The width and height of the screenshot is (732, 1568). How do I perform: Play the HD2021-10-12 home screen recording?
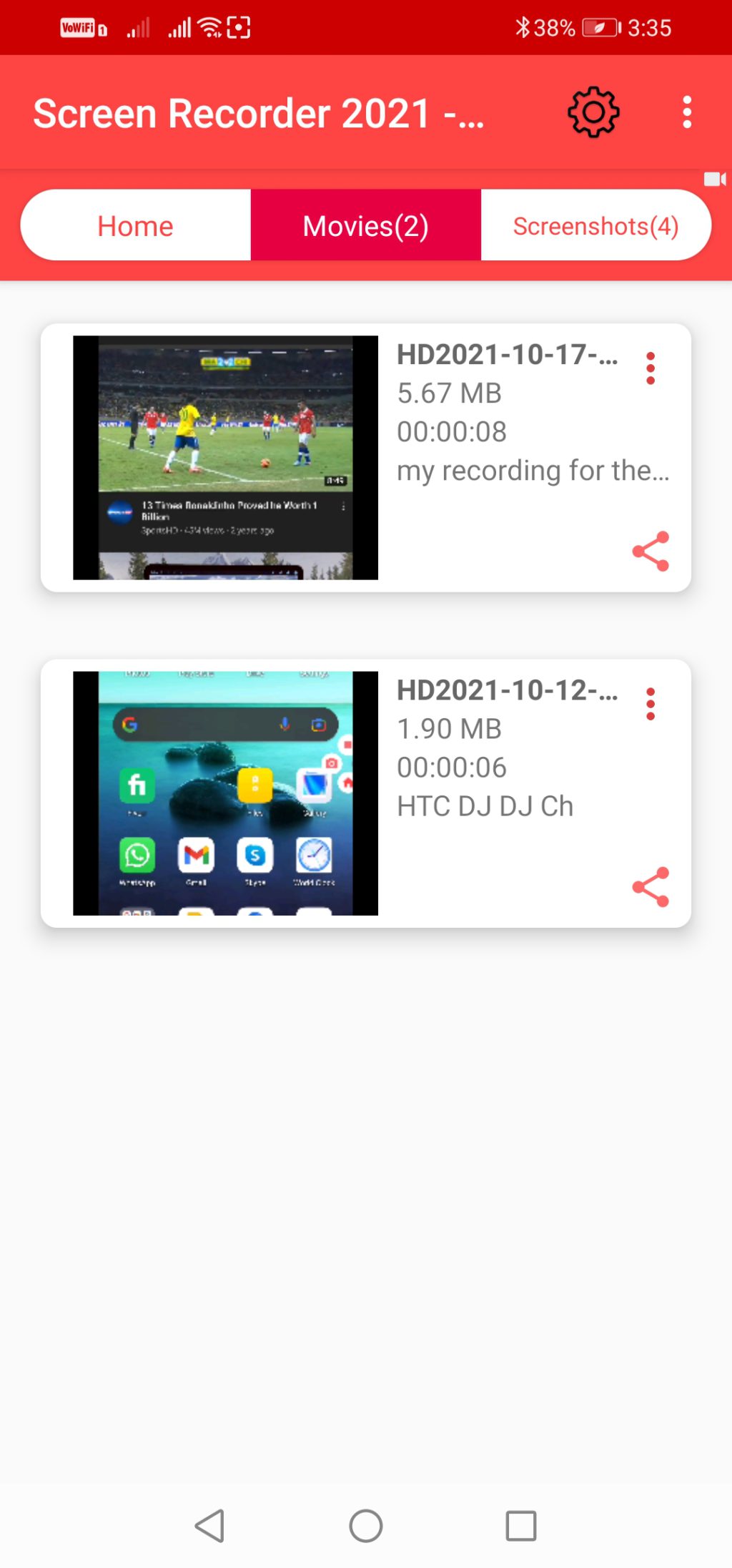pos(225,793)
